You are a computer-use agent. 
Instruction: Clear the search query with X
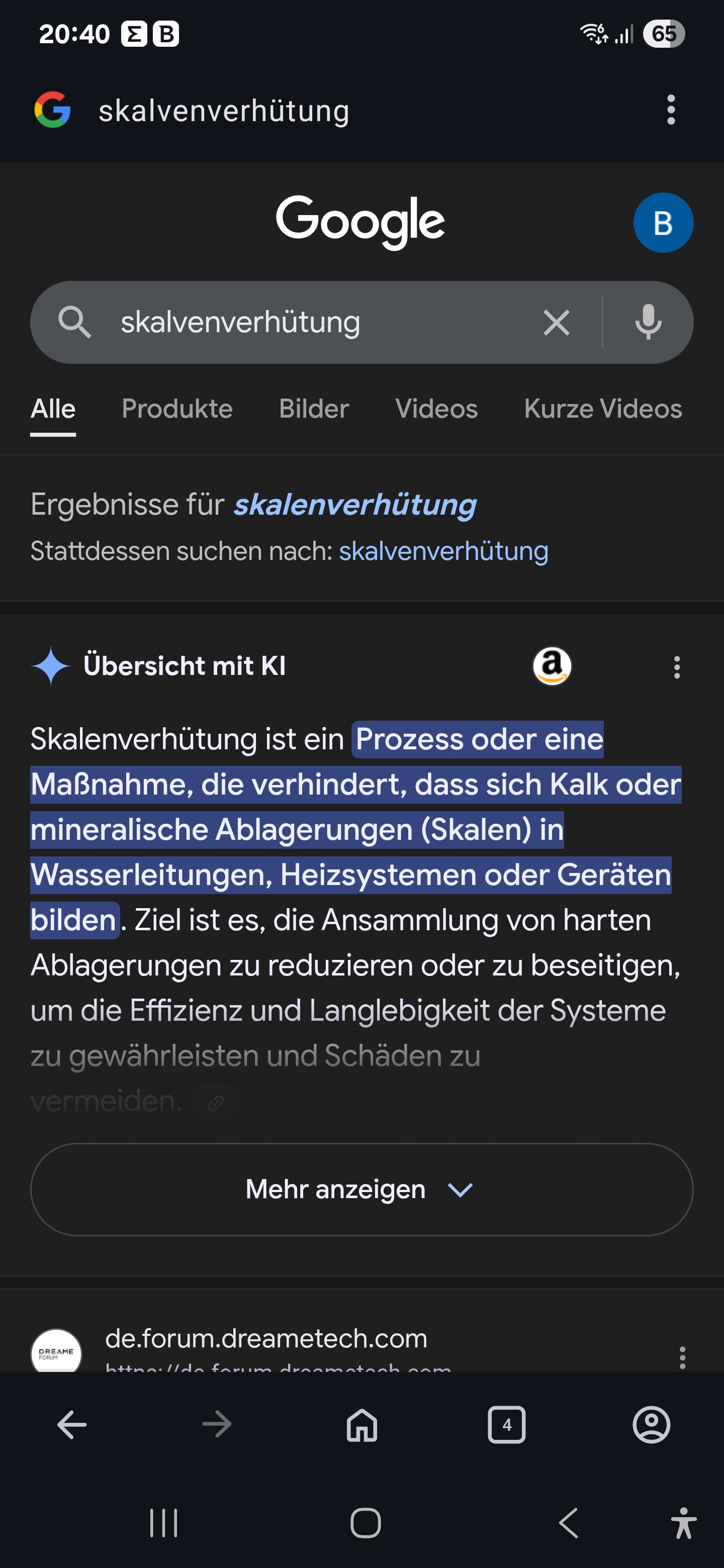(556, 323)
